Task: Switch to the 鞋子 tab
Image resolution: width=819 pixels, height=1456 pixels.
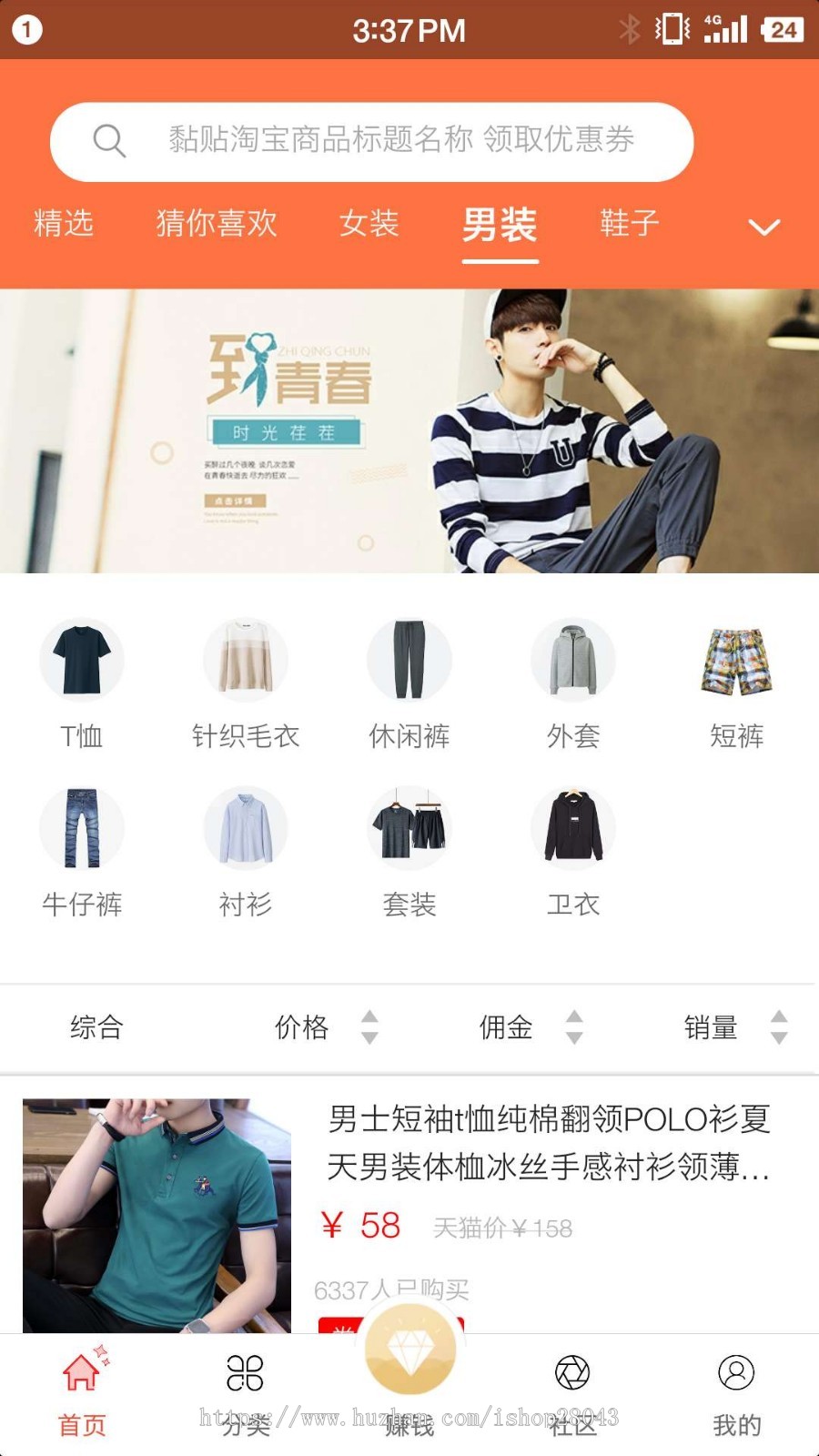Action: [x=629, y=224]
